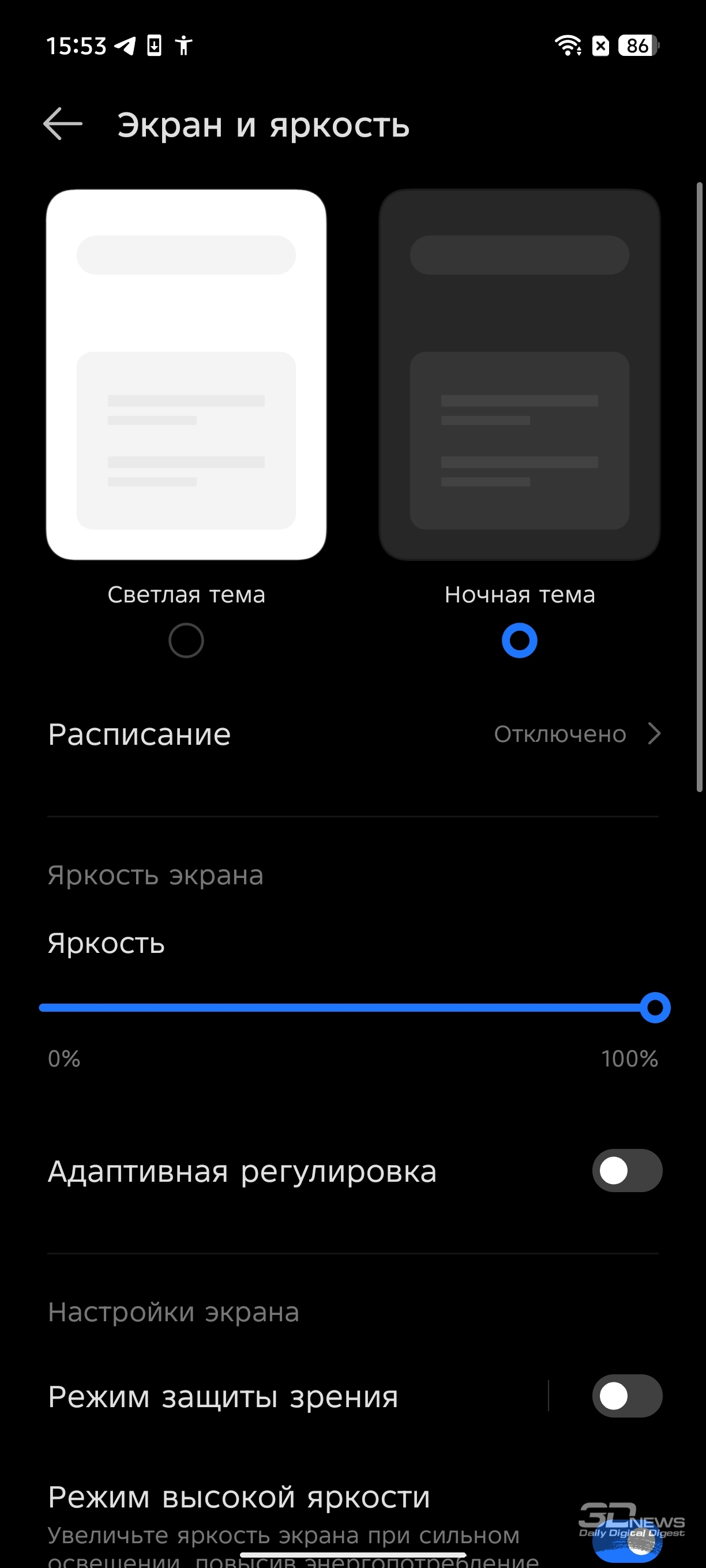Turn on the Режим защиты зрения switch
The image size is (706, 1568).
[x=627, y=1396]
